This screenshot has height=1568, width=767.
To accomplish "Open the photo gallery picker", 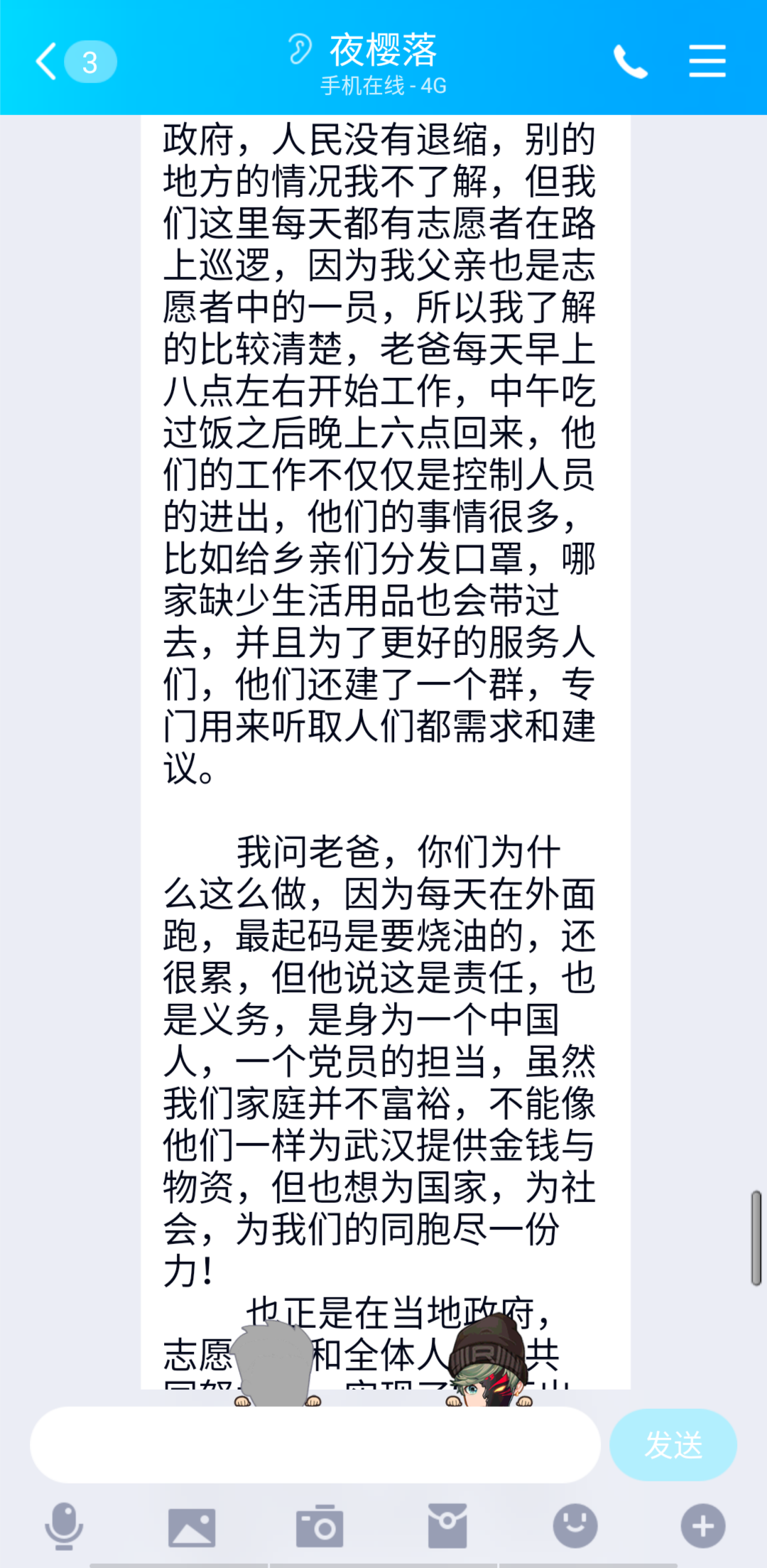I will click(192, 1526).
